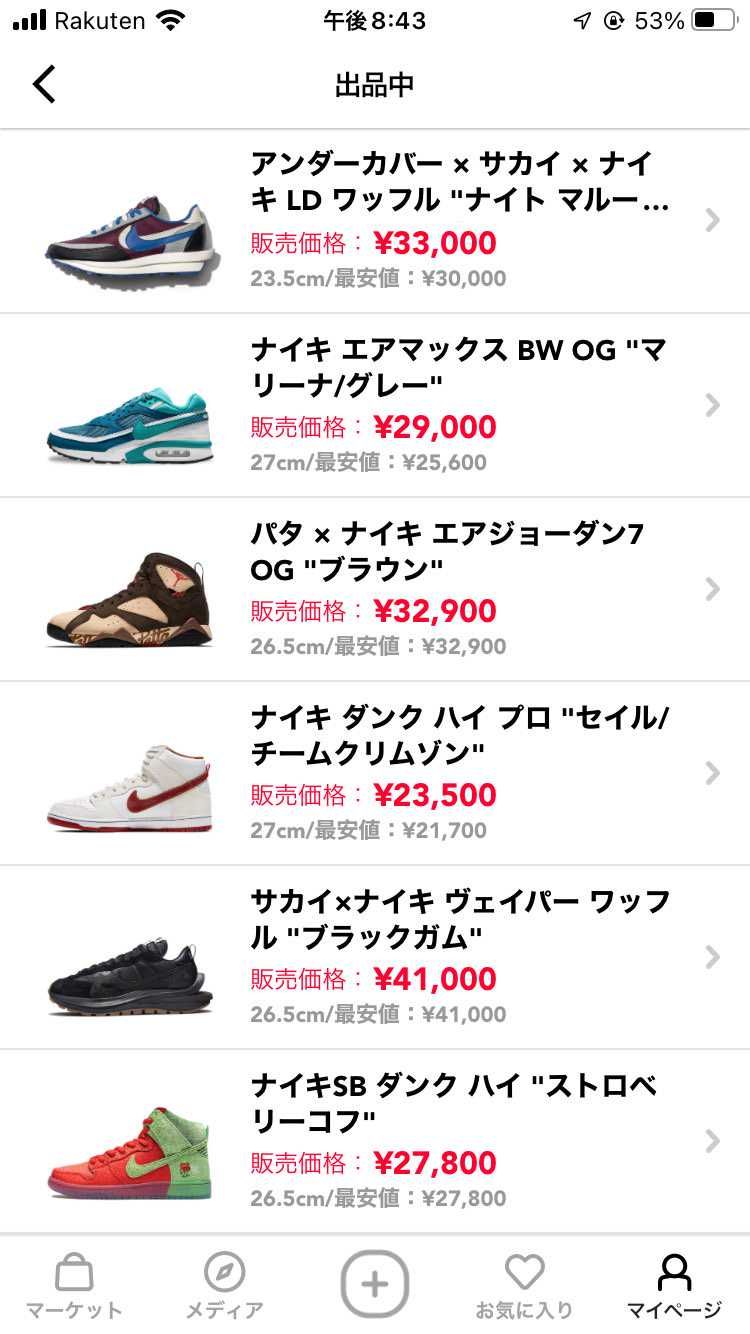Tap the back arrow to leave 出品中
The width and height of the screenshot is (750, 1334).
pyautogui.click(x=43, y=84)
